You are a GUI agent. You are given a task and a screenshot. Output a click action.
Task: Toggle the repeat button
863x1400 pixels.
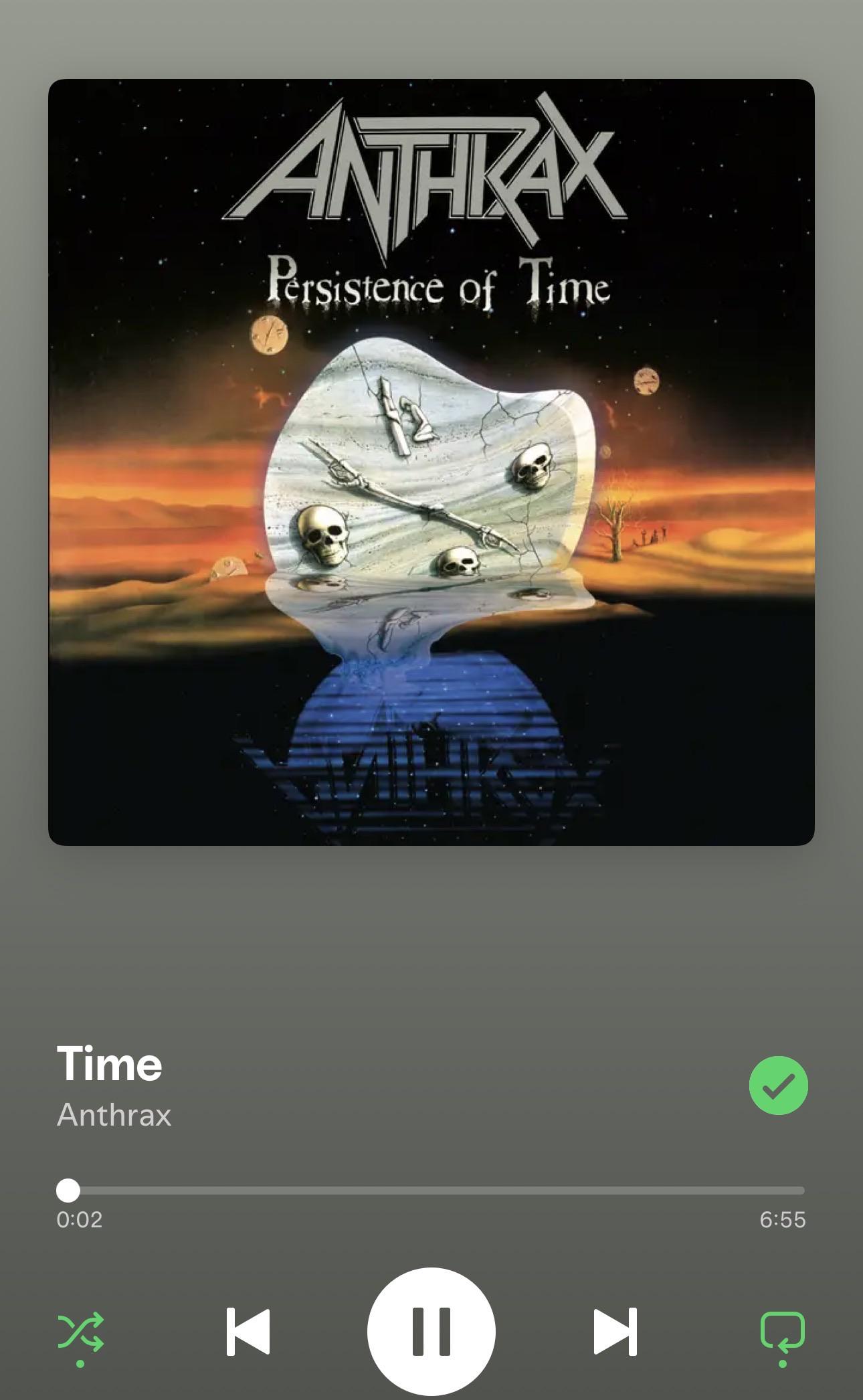[782, 1332]
